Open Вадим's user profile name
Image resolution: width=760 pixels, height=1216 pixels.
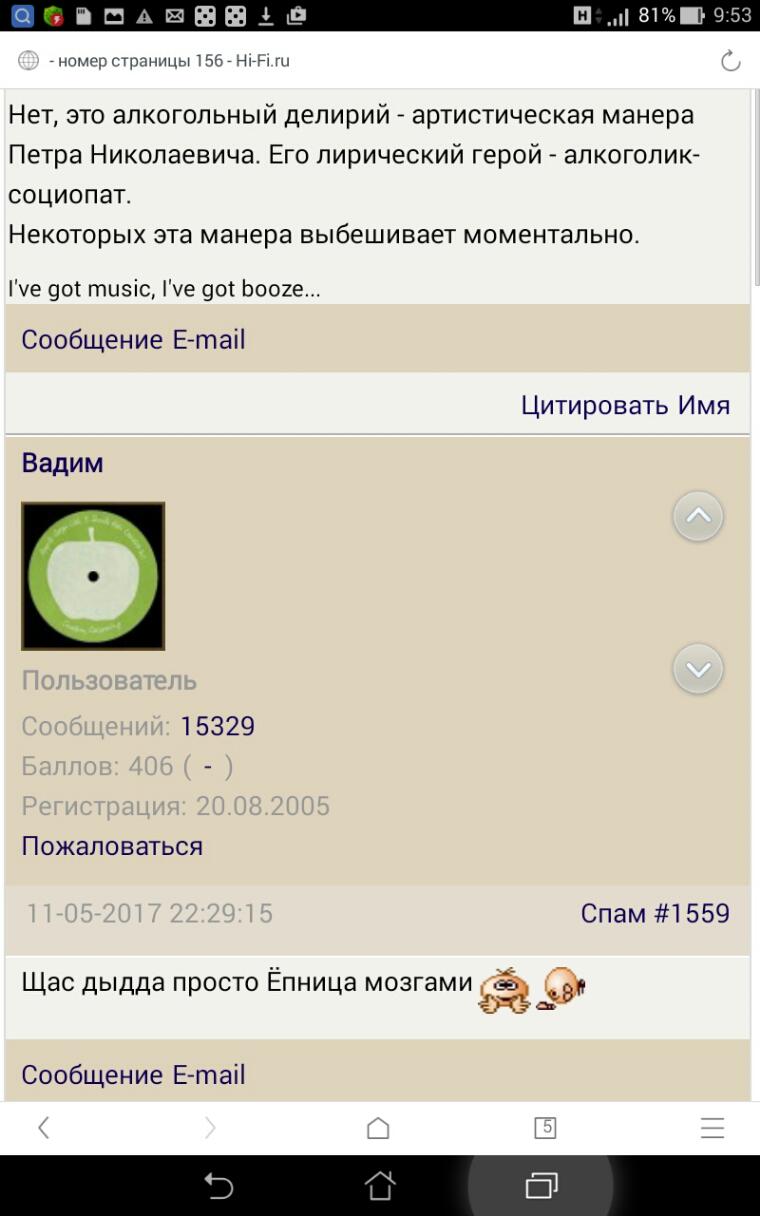coord(62,463)
